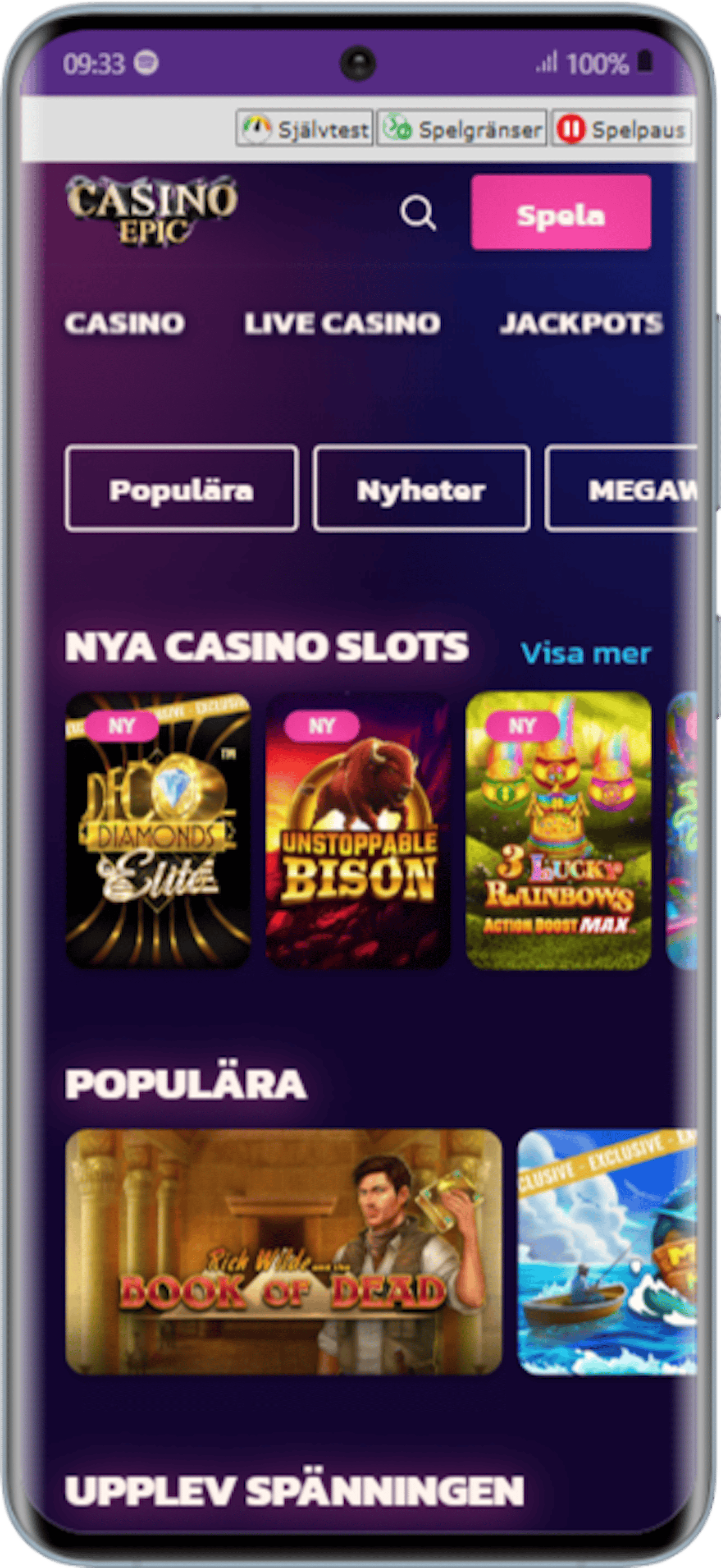Open the search icon
The width and height of the screenshot is (721, 1568).
coord(417,214)
